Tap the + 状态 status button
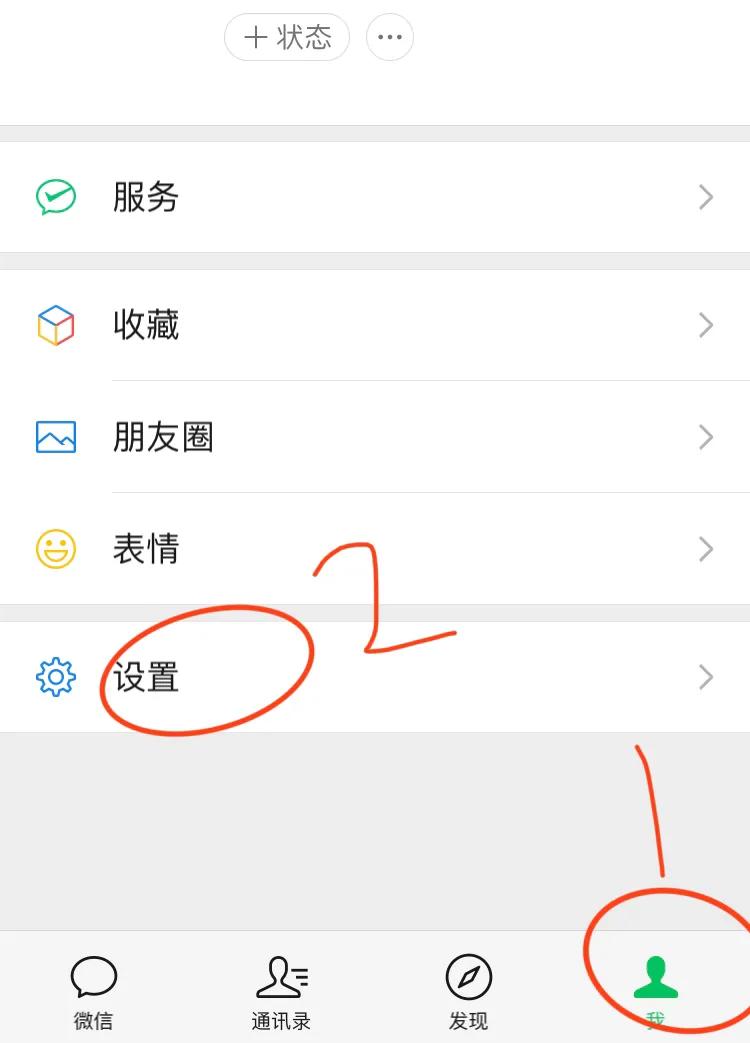Viewport: 750px width, 1043px height. 287,37
